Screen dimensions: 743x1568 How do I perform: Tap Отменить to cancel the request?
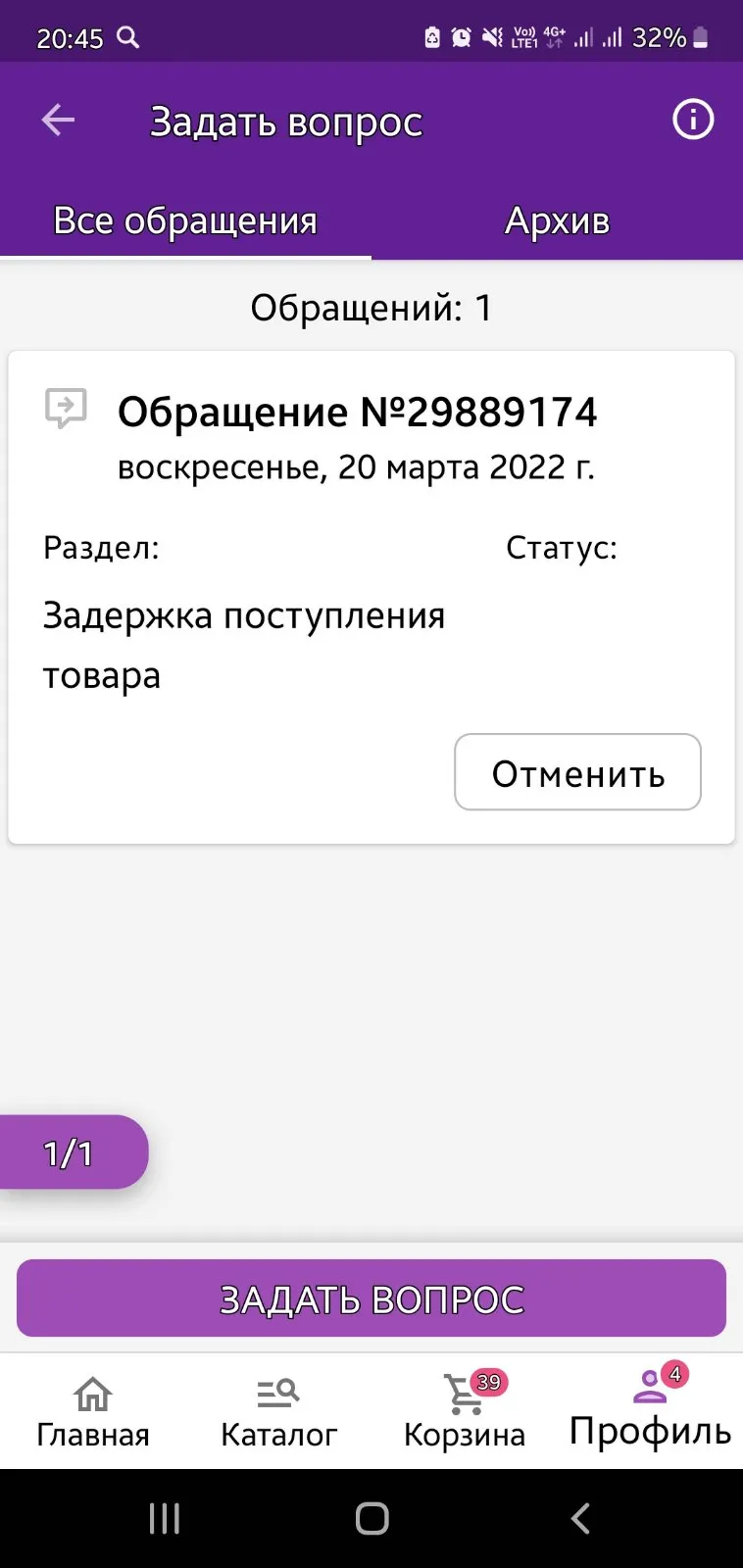(577, 772)
